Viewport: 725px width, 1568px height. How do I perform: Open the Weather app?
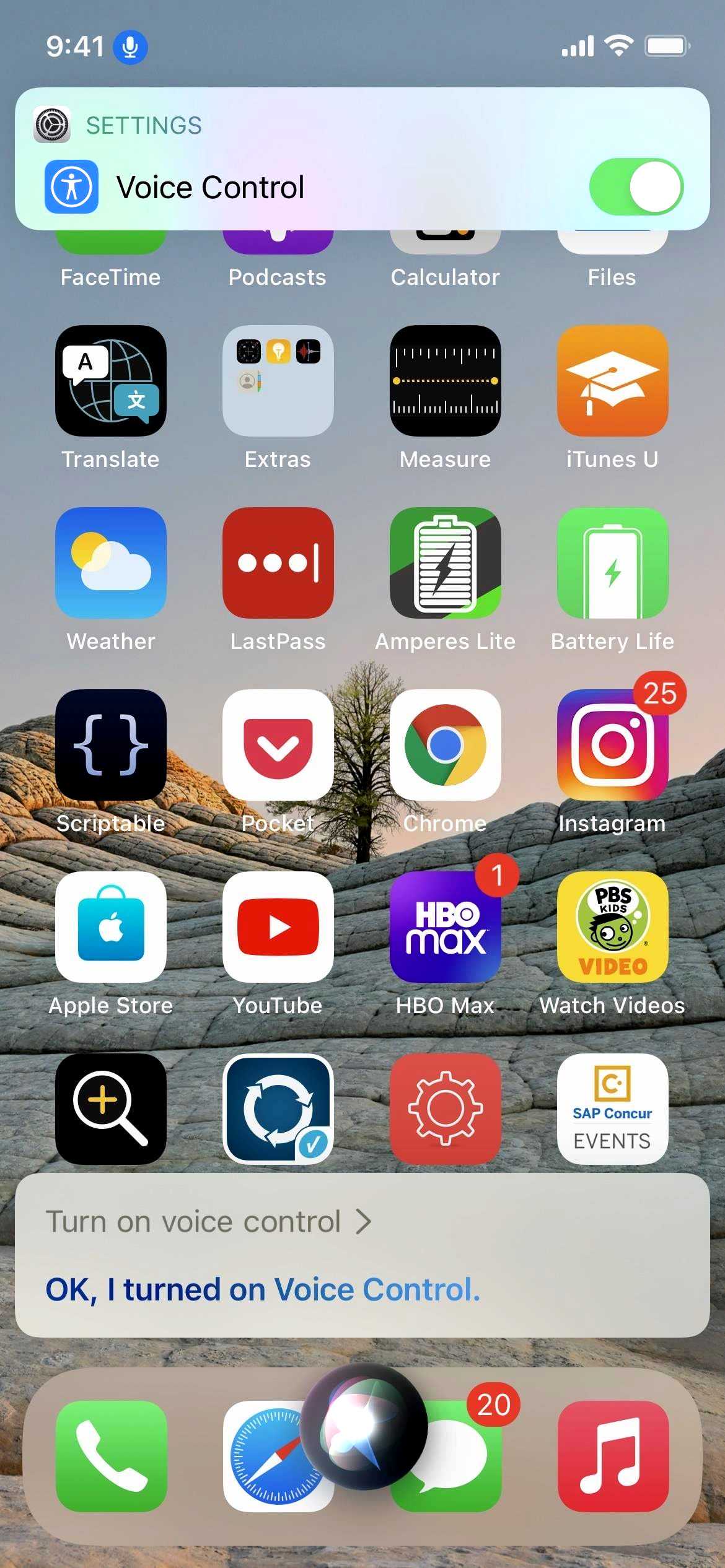point(111,562)
